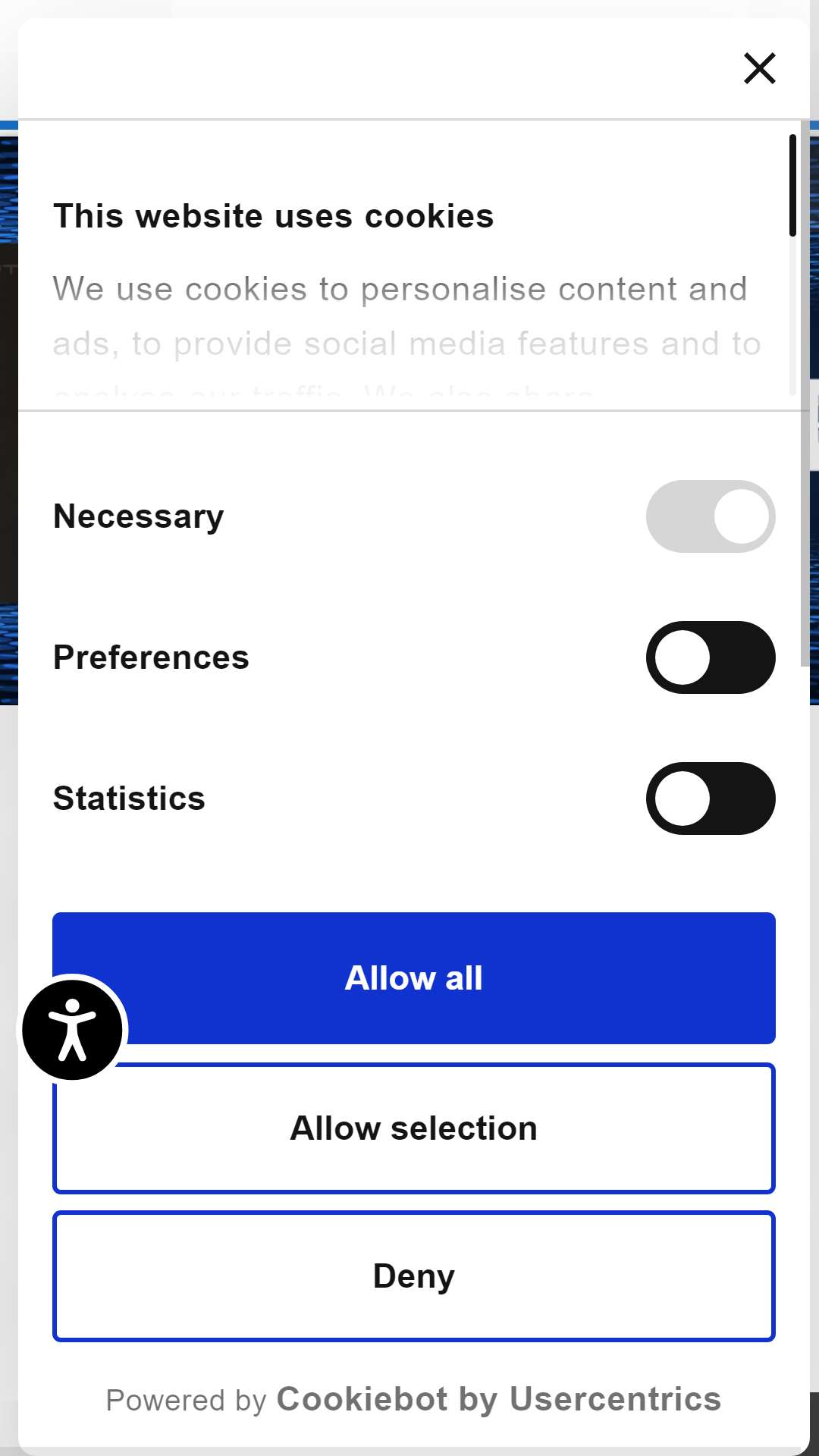Enable Statistics cookies
The width and height of the screenshot is (819, 1456).
click(711, 799)
